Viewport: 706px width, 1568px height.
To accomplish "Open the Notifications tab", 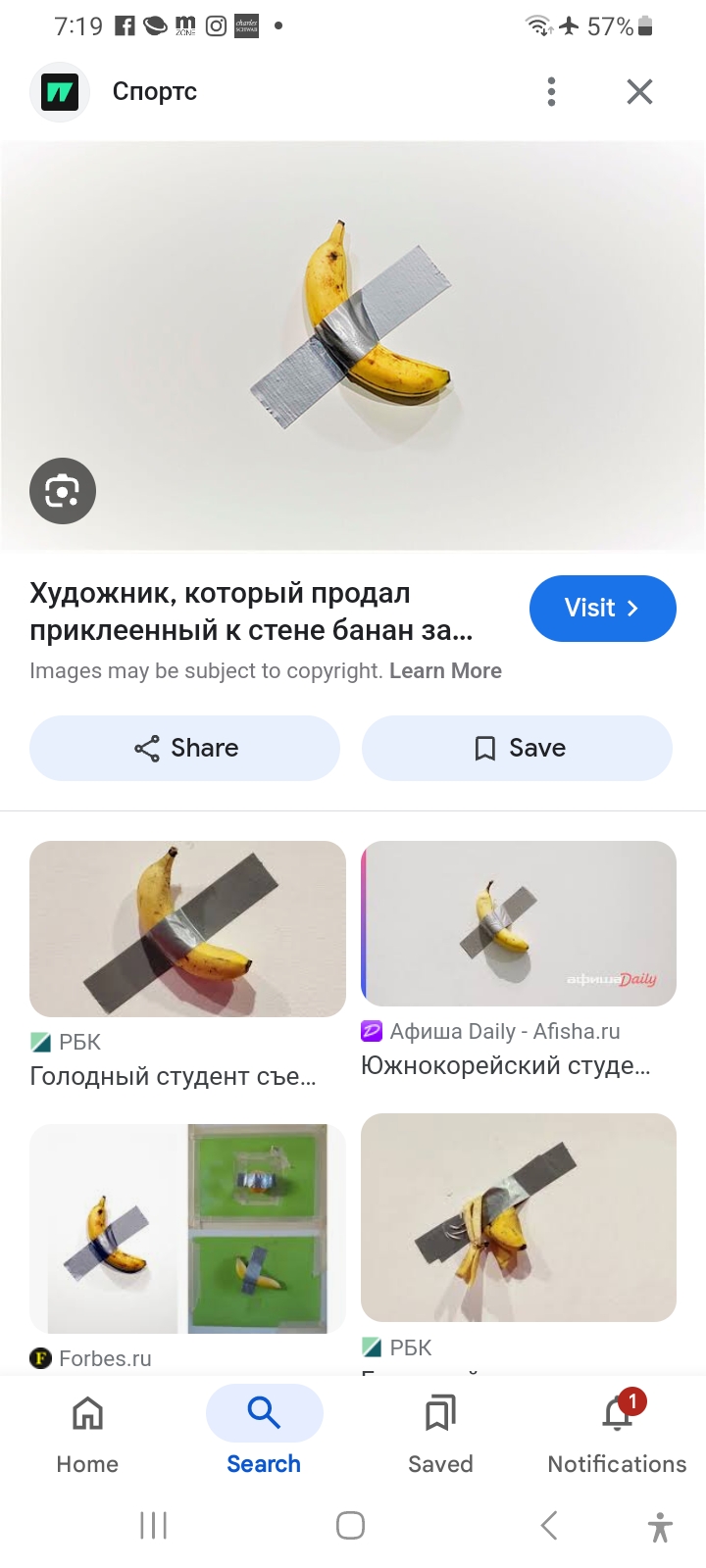I will pyautogui.click(x=617, y=1432).
